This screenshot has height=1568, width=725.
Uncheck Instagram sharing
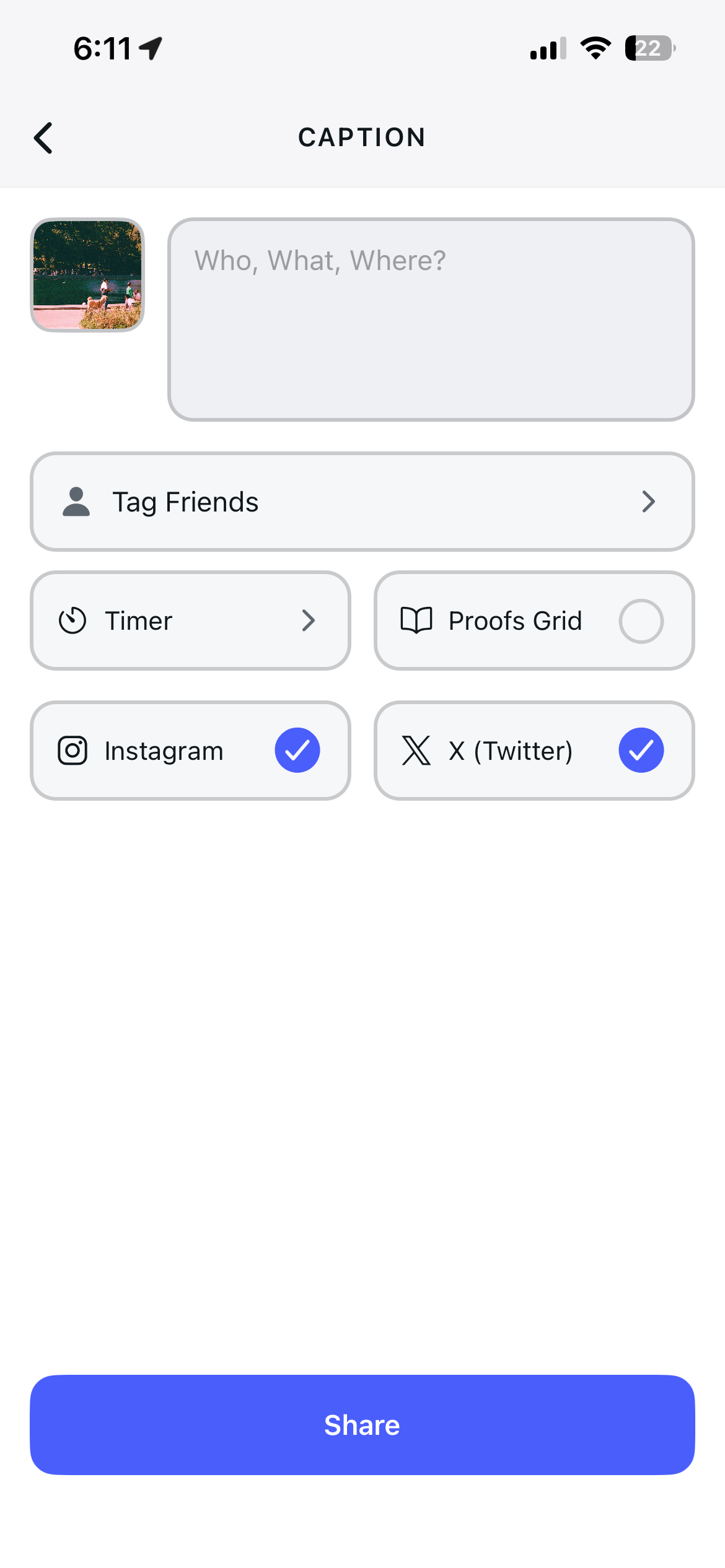pos(297,751)
